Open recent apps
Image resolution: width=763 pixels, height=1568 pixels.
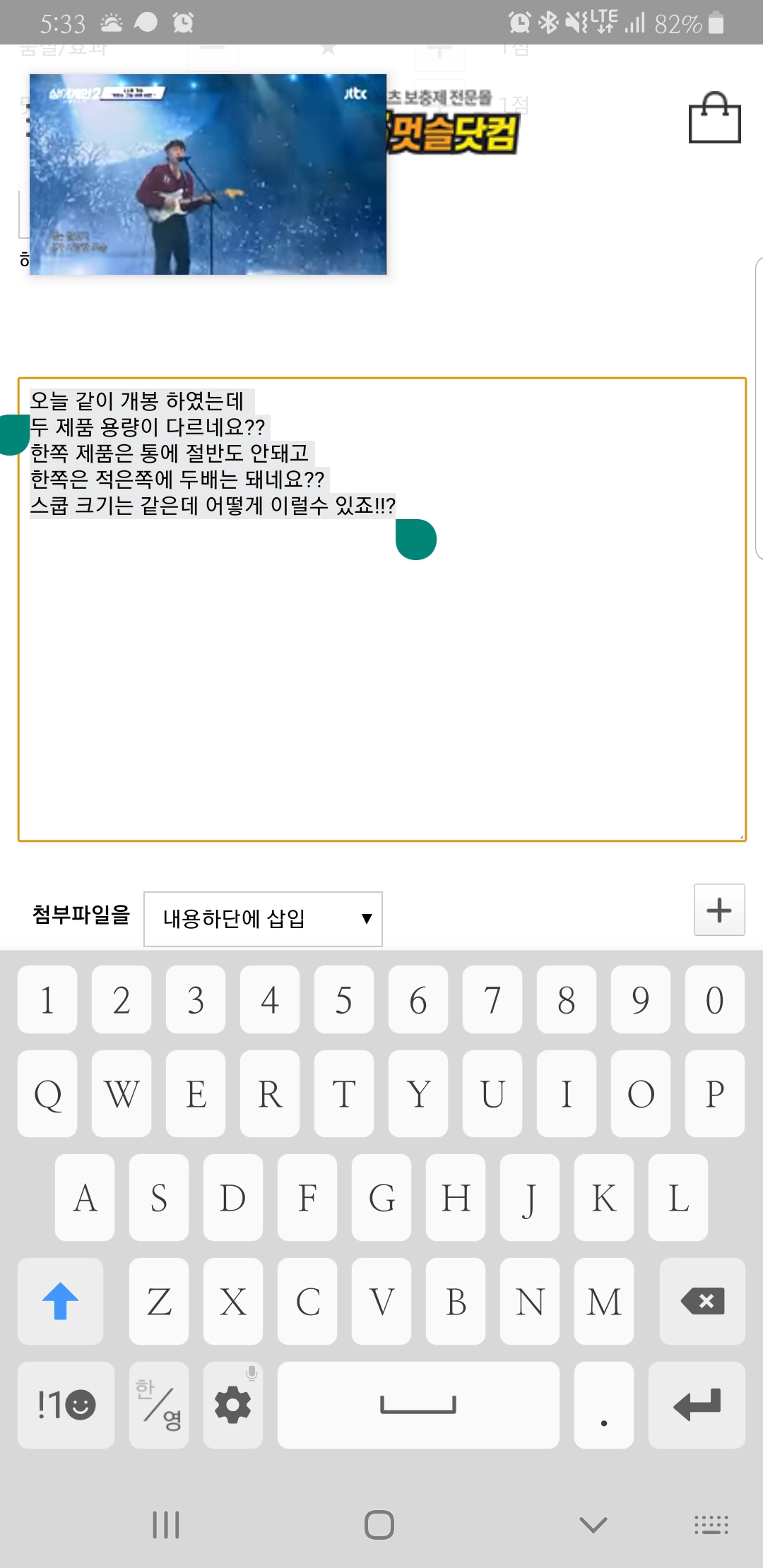pyautogui.click(x=167, y=1525)
